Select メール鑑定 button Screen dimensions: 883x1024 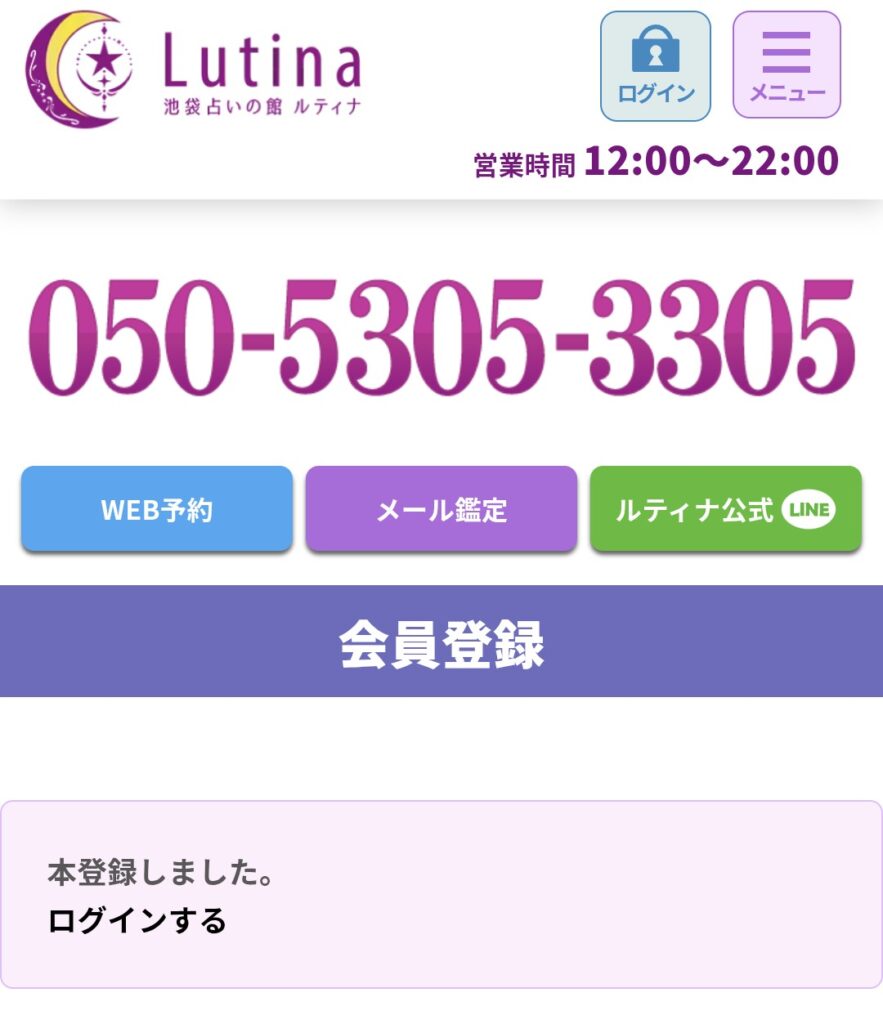[x=441, y=509]
